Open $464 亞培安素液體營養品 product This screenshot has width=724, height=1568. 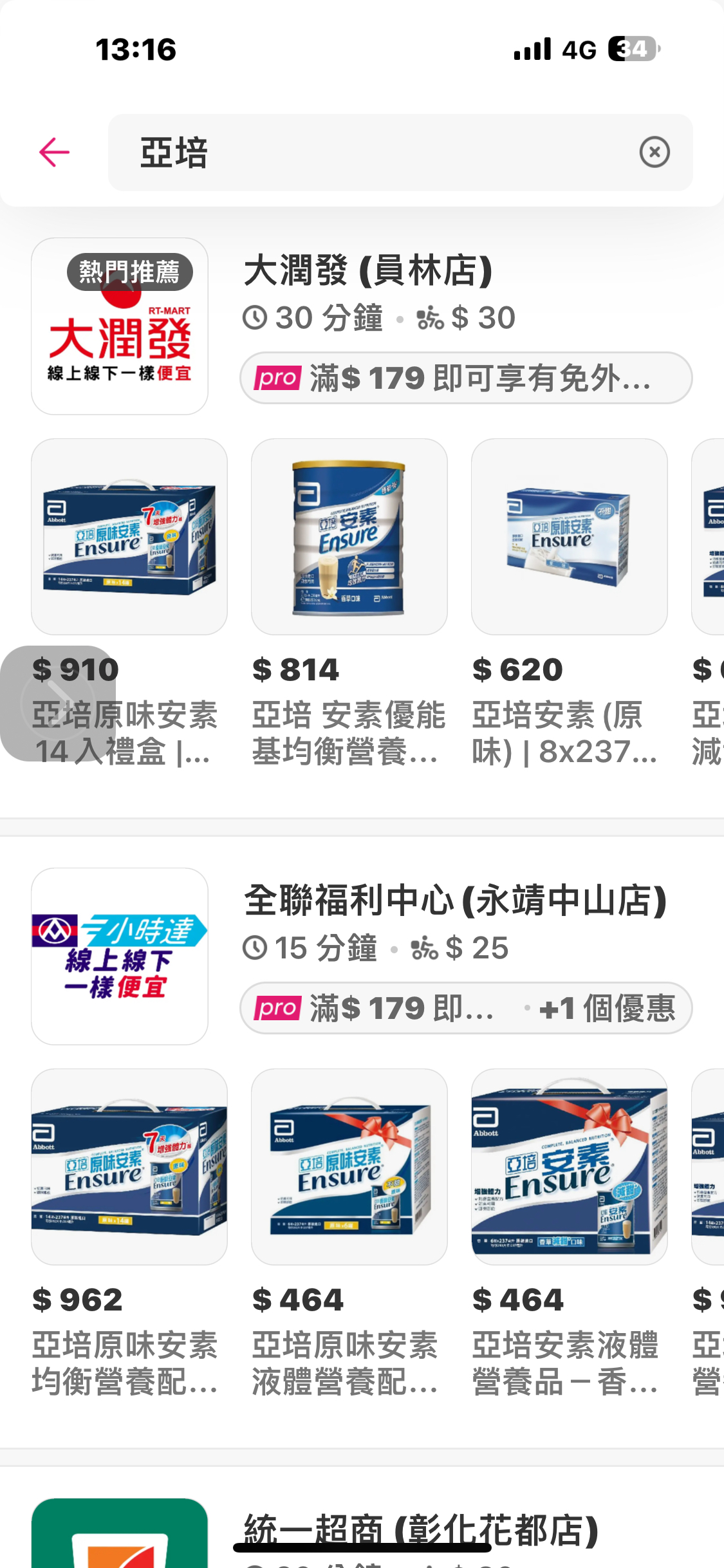click(x=569, y=1166)
